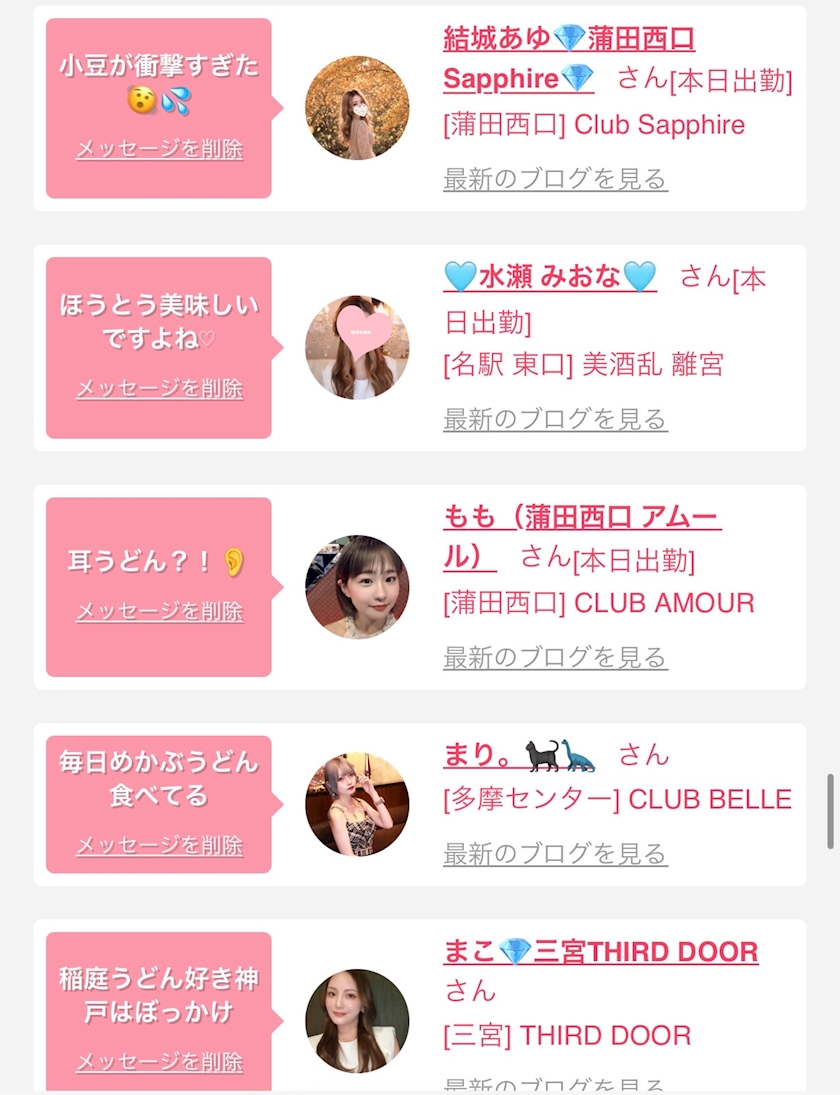Open まり。's profile name link
The width and height of the screenshot is (840, 1095).
pos(520,755)
